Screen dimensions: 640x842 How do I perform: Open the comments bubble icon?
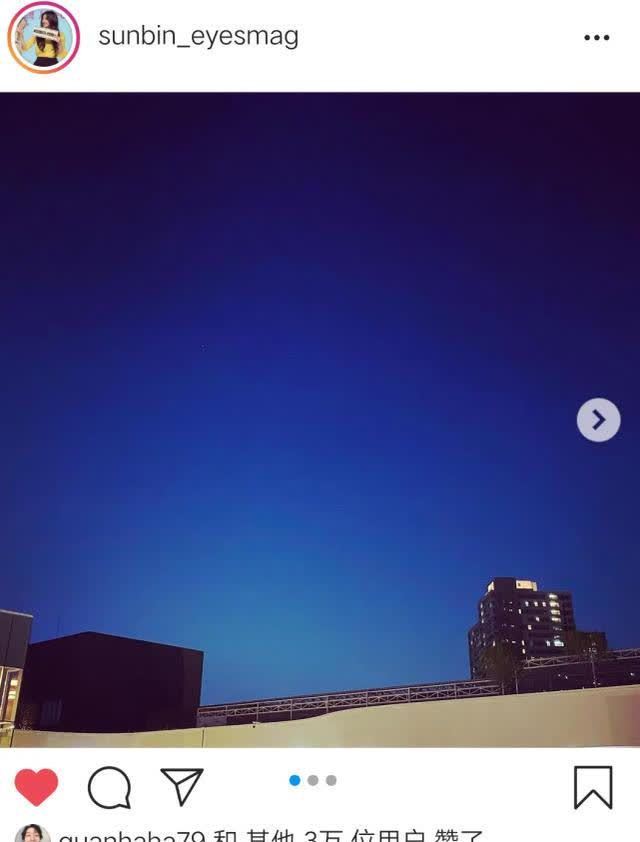pyautogui.click(x=109, y=787)
